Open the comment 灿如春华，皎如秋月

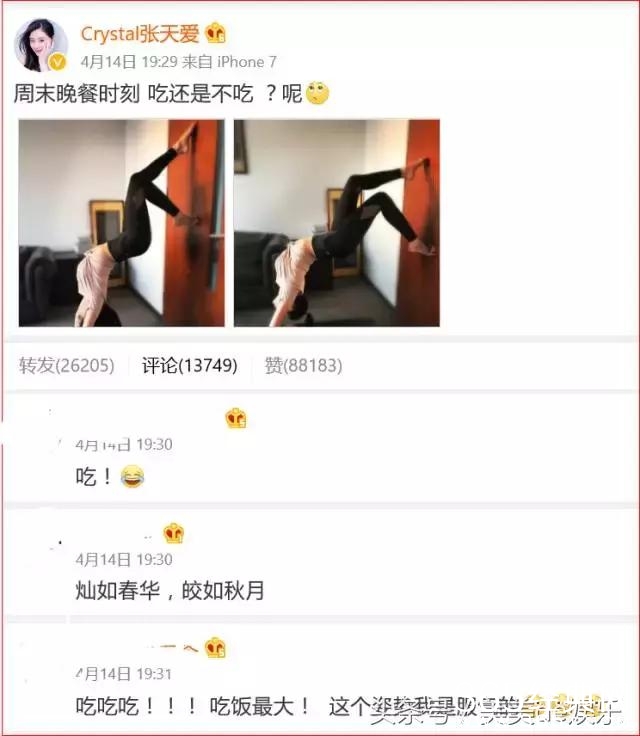(170, 590)
